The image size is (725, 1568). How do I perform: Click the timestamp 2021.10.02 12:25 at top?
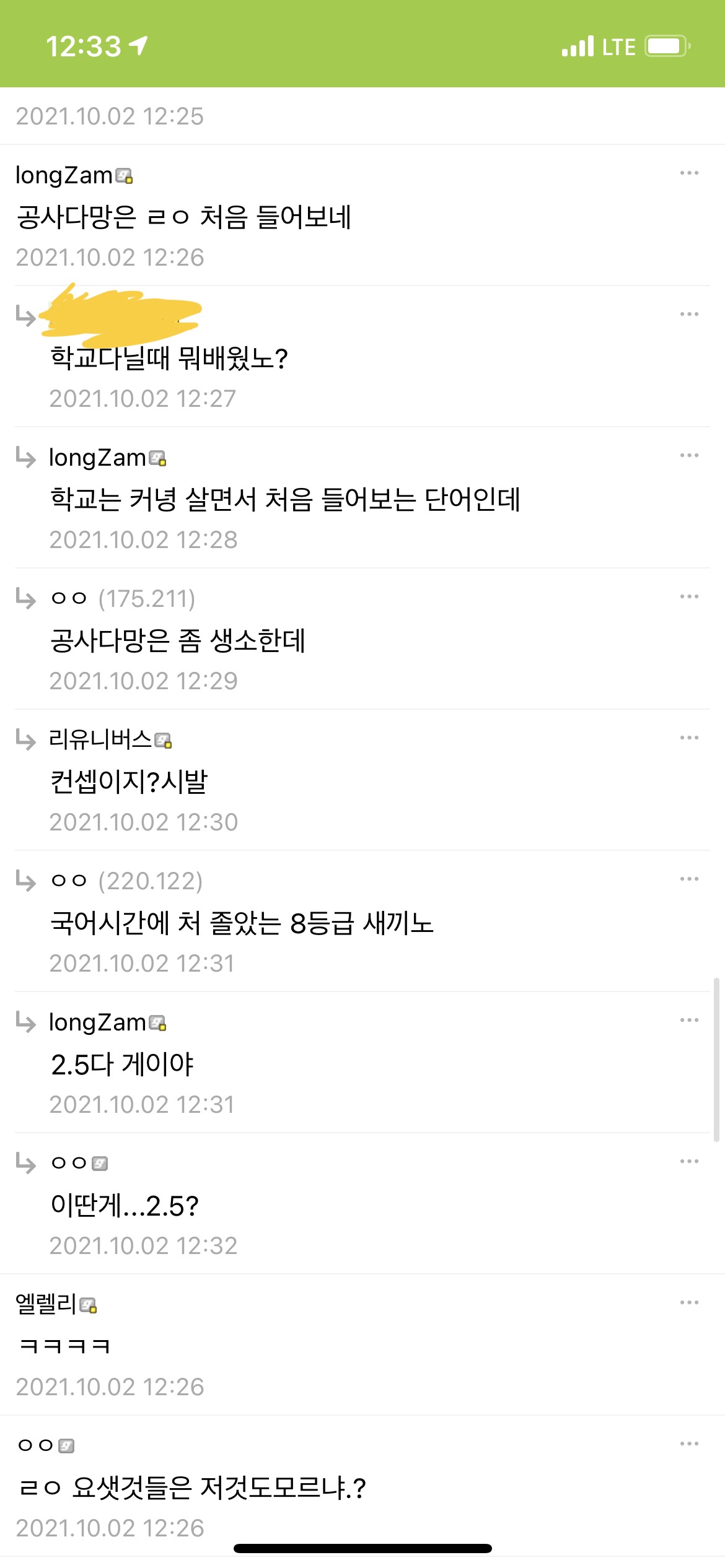coord(108,118)
